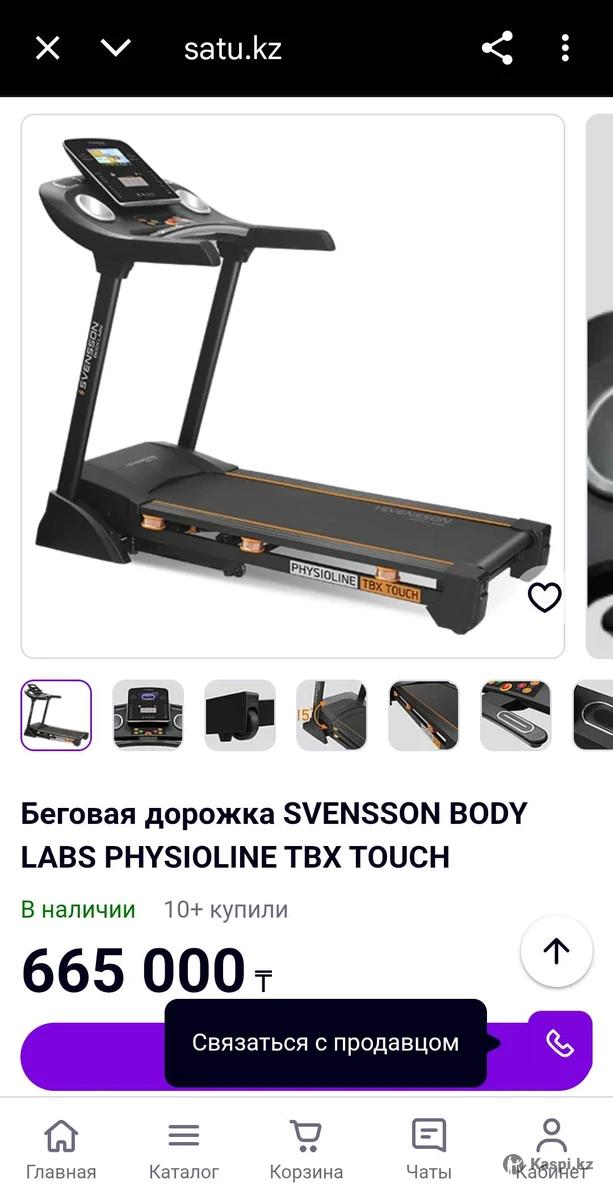Select the handle sensor thumbnail
Viewport: 613px width, 1200px height.
516,715
